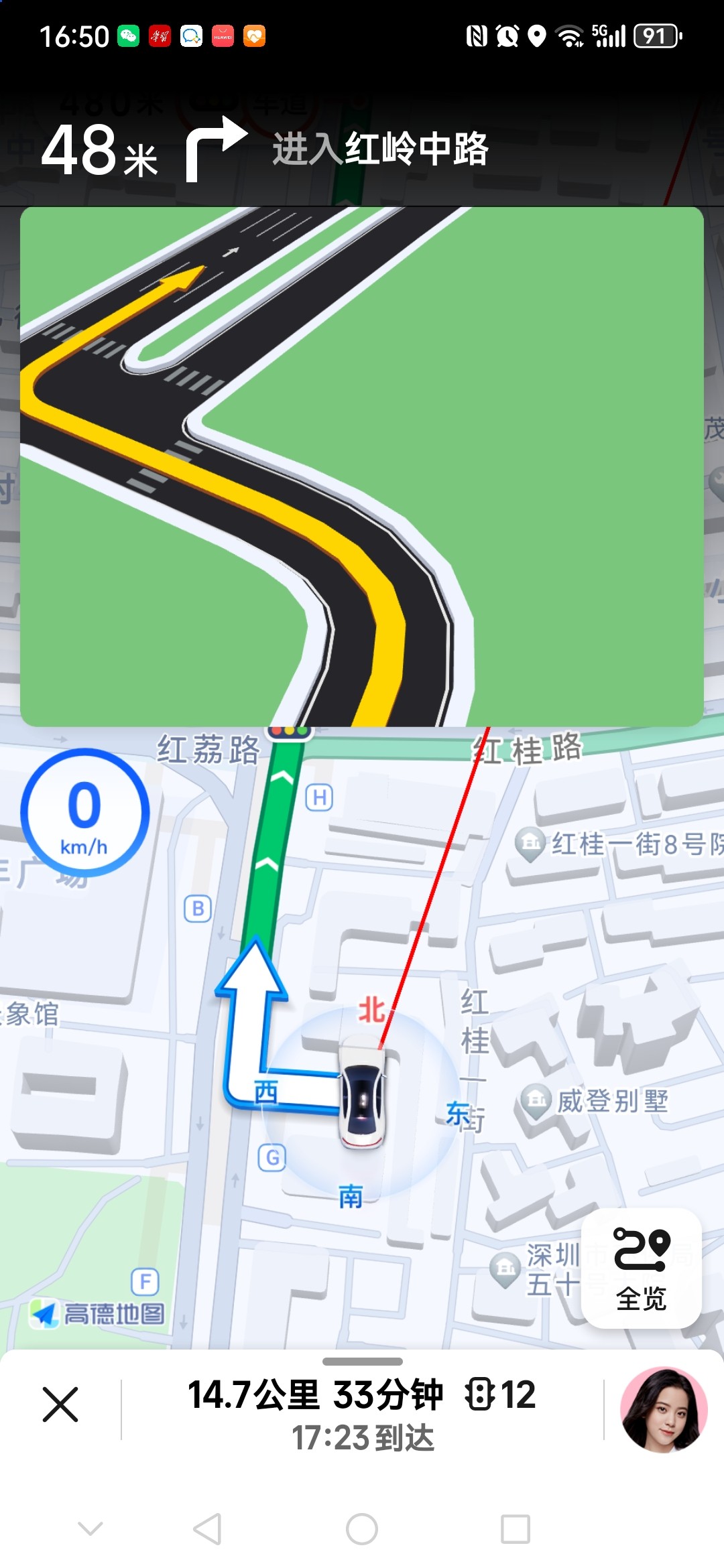Tap the 红桂一街8号院 map marker
724x1568 pixels.
tap(531, 843)
